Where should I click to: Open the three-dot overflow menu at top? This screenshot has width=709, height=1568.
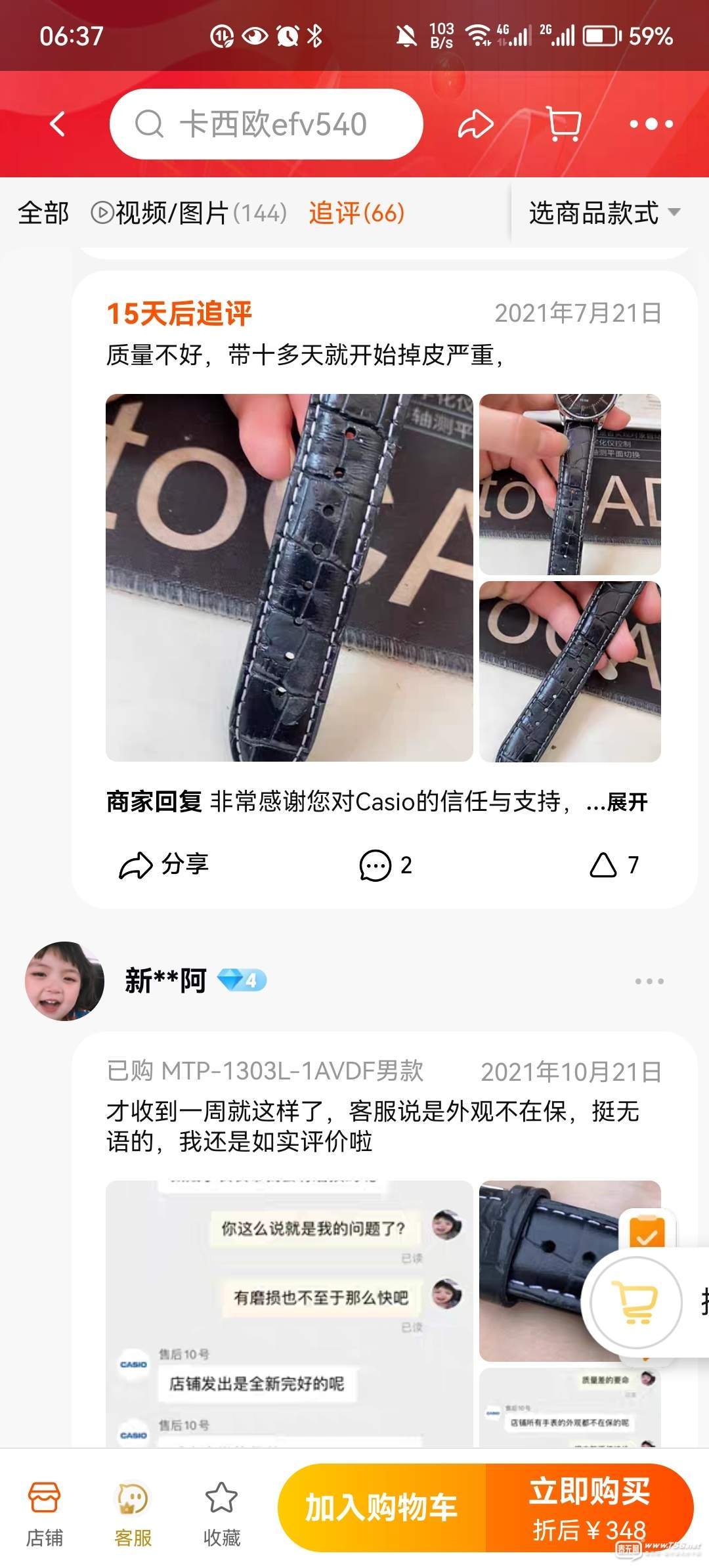pyautogui.click(x=651, y=123)
